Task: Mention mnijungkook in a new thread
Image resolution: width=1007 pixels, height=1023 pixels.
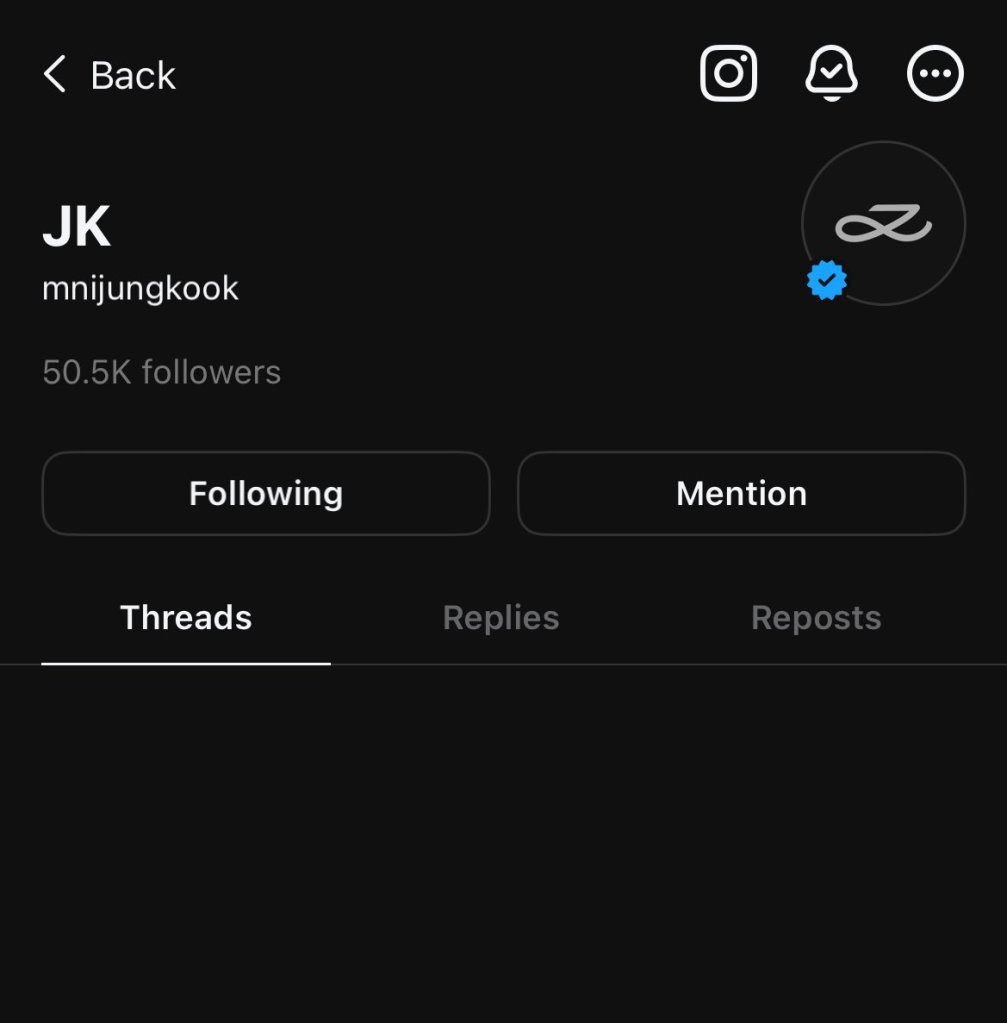Action: click(x=741, y=493)
